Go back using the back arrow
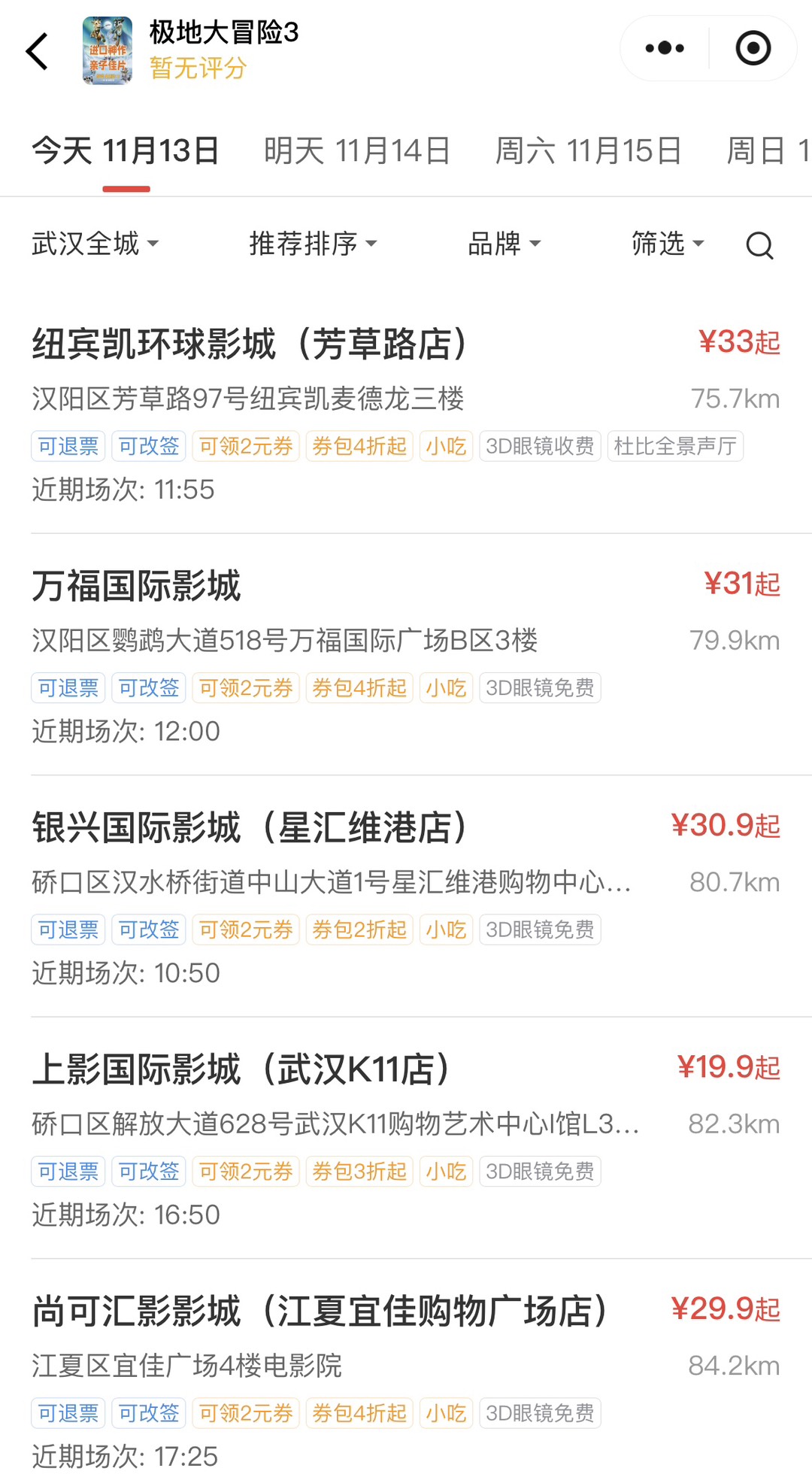The height and width of the screenshot is (1483, 812). point(38,51)
